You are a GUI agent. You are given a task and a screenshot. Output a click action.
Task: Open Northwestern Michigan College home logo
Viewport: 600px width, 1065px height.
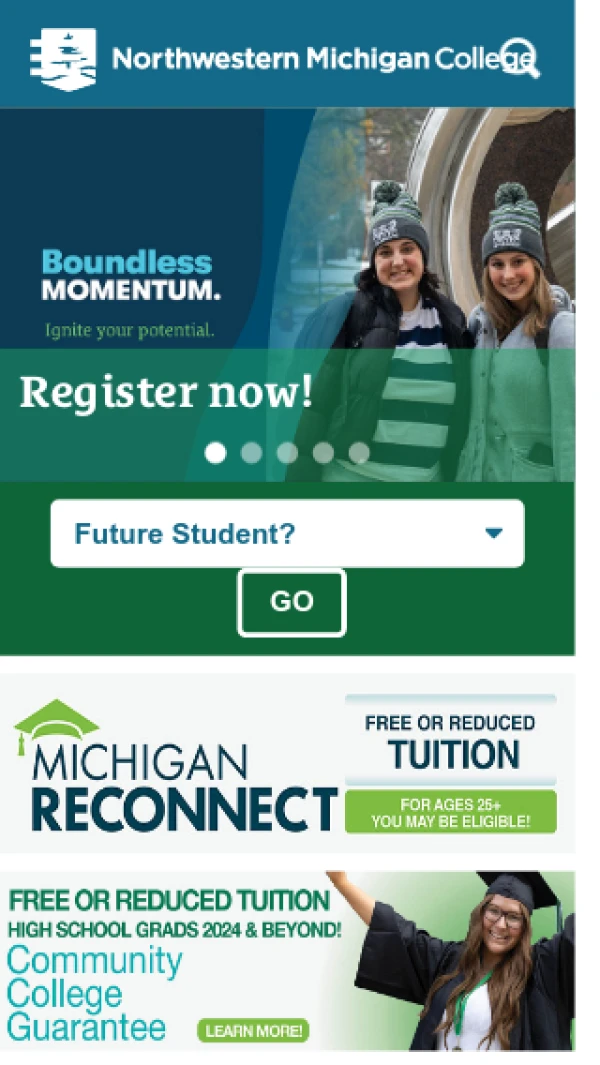pos(64,58)
